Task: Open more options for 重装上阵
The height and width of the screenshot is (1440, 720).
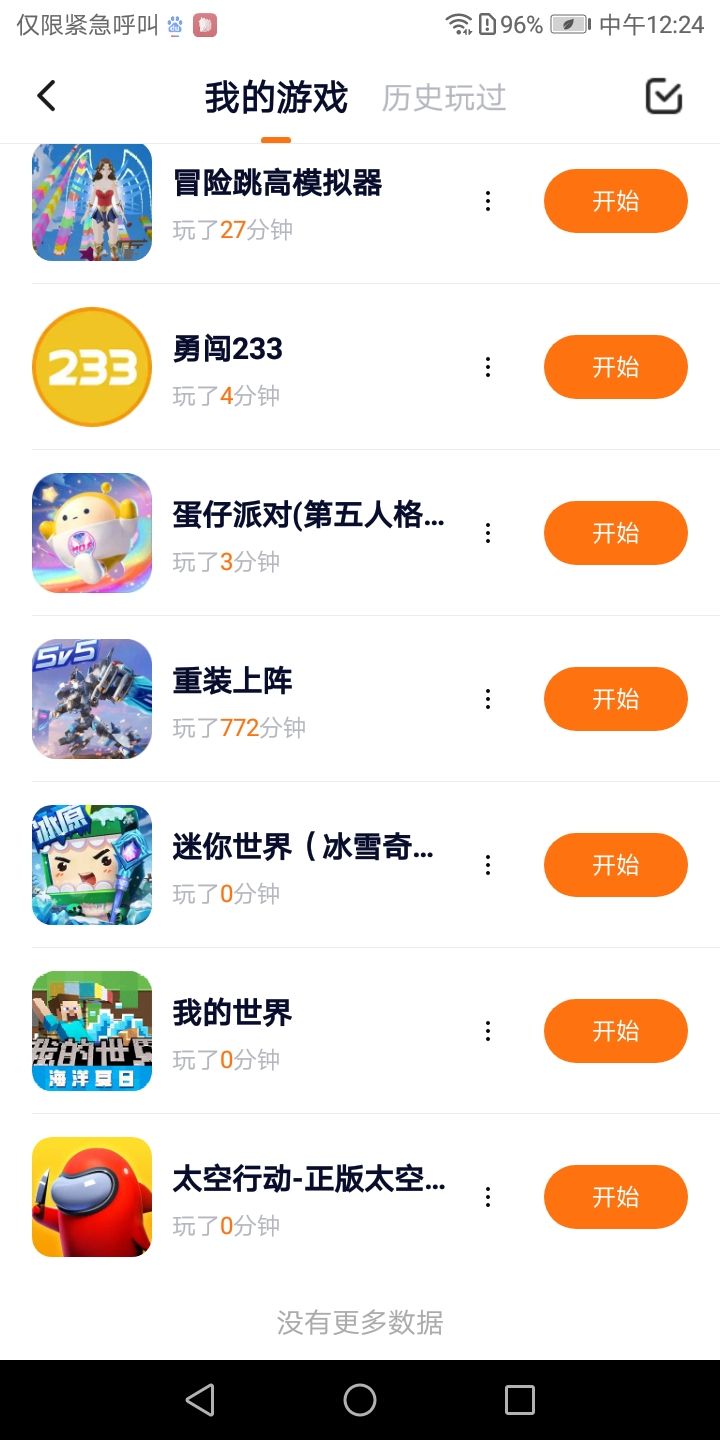Action: point(488,700)
